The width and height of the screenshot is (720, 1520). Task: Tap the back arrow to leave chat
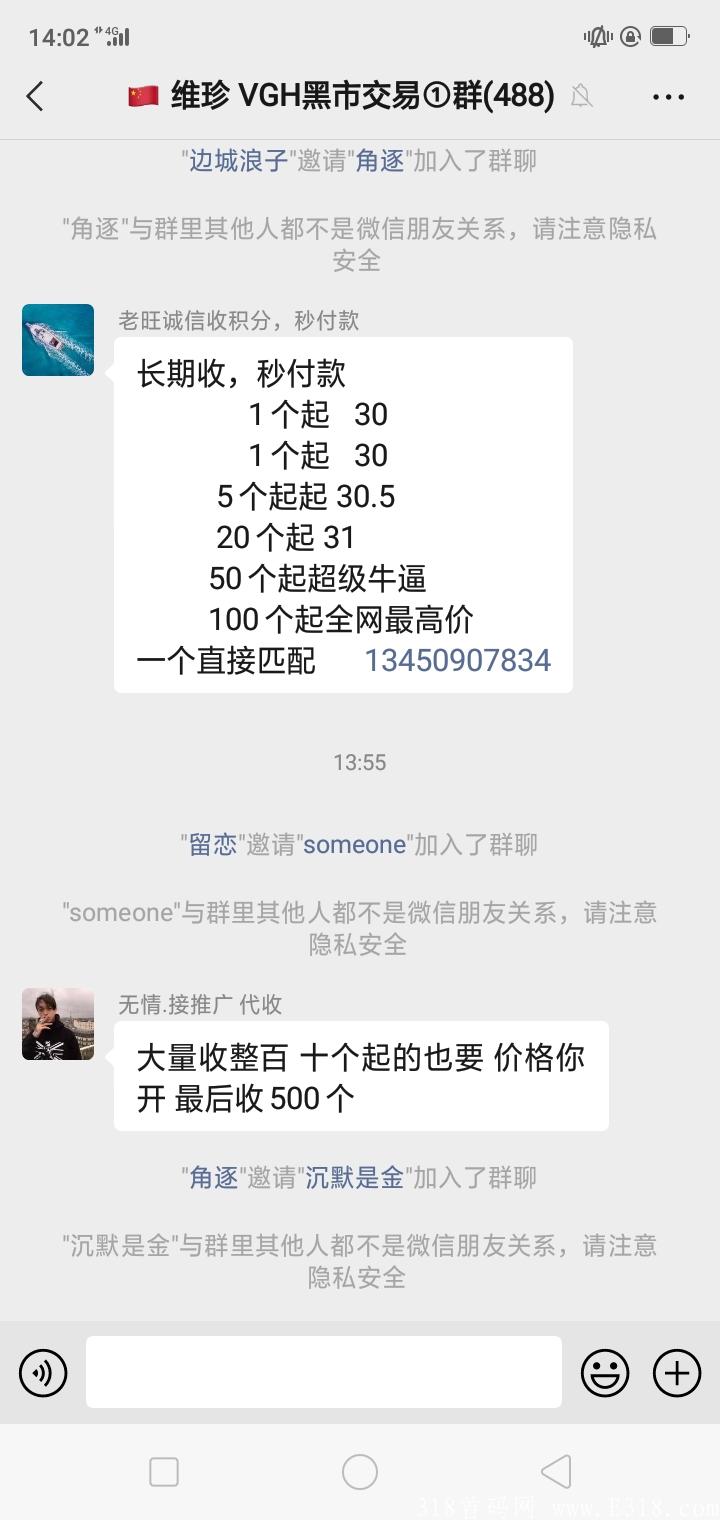click(33, 97)
